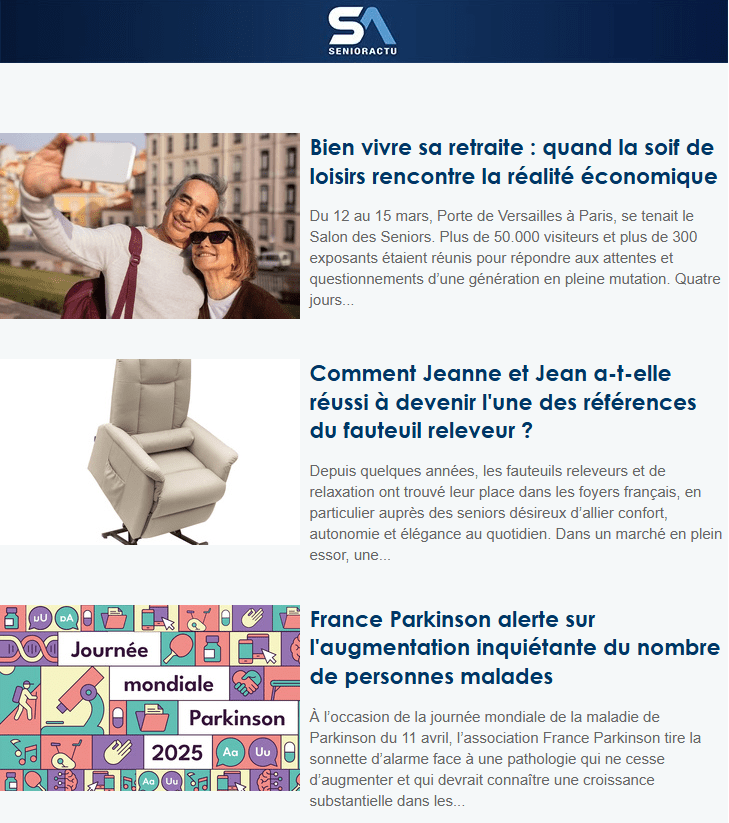729x823 pixels.
Task: Open the Senioractu logo home link
Action: 362,30
